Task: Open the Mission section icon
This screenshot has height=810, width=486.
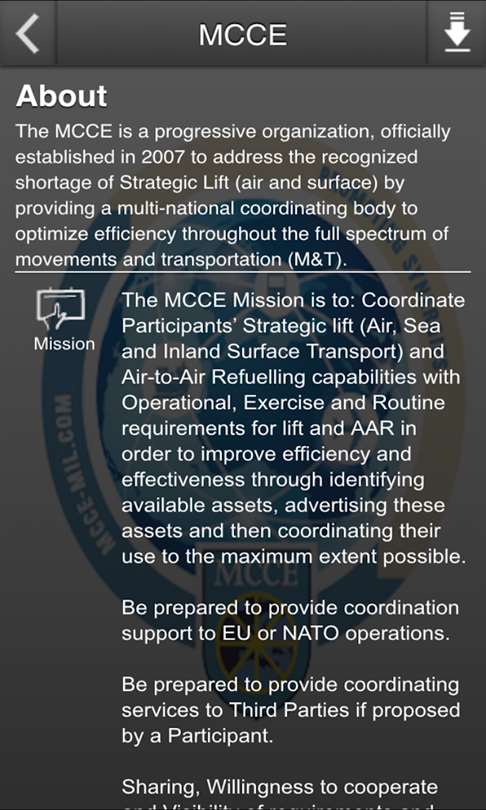Action: click(61, 309)
